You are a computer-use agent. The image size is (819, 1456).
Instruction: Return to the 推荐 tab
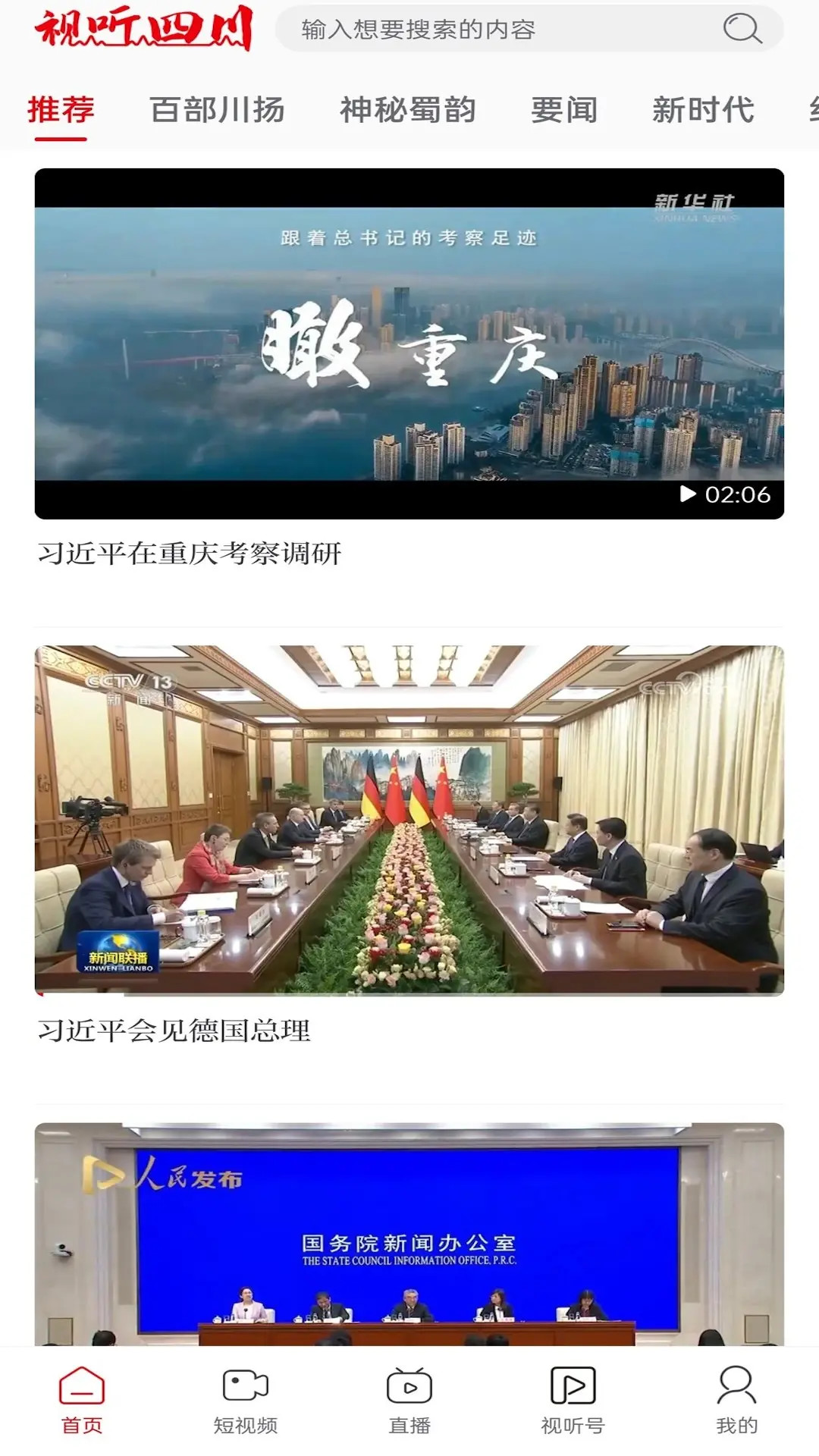(62, 110)
